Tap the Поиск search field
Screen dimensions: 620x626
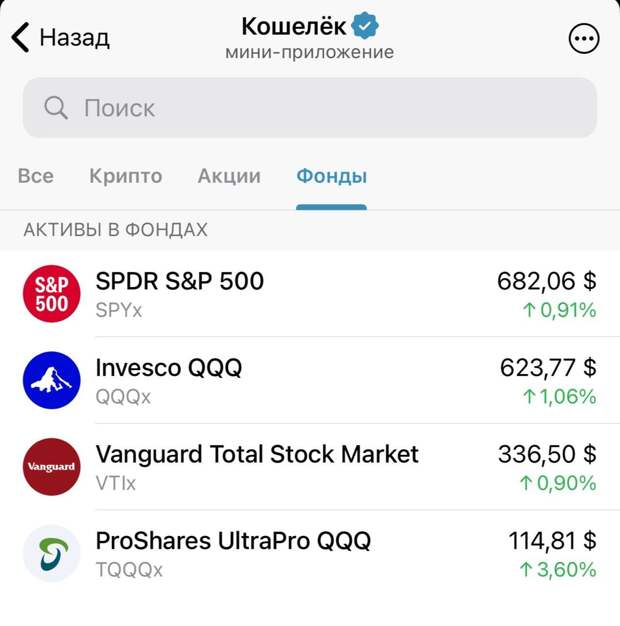310,108
